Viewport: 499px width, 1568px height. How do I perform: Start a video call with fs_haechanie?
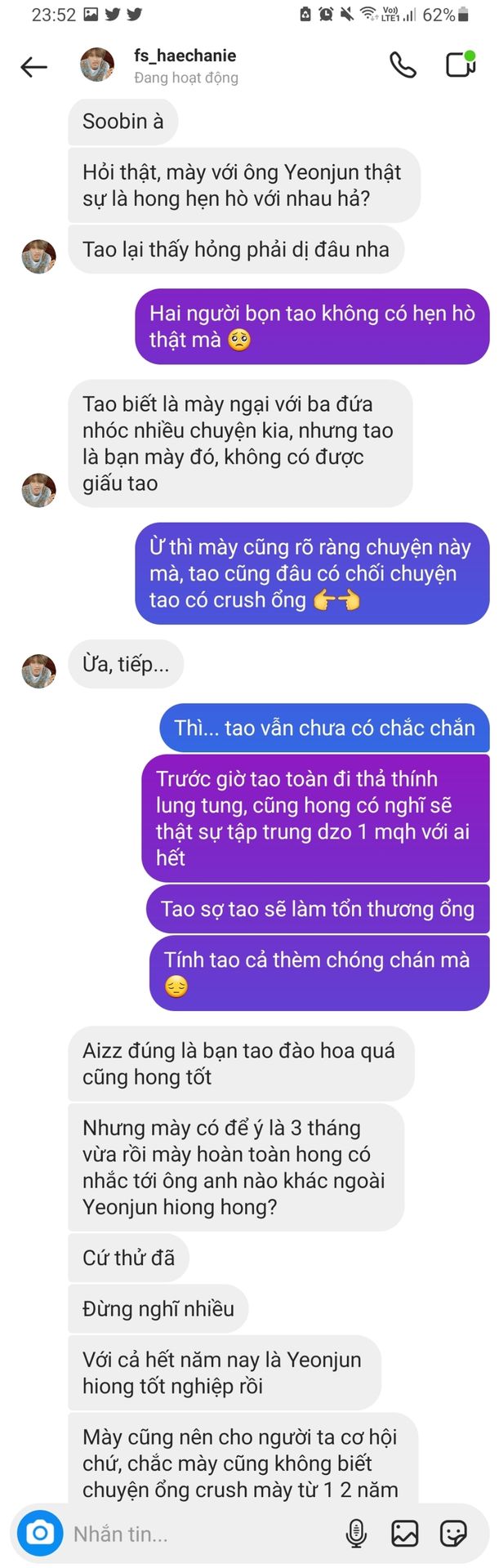pos(460,65)
